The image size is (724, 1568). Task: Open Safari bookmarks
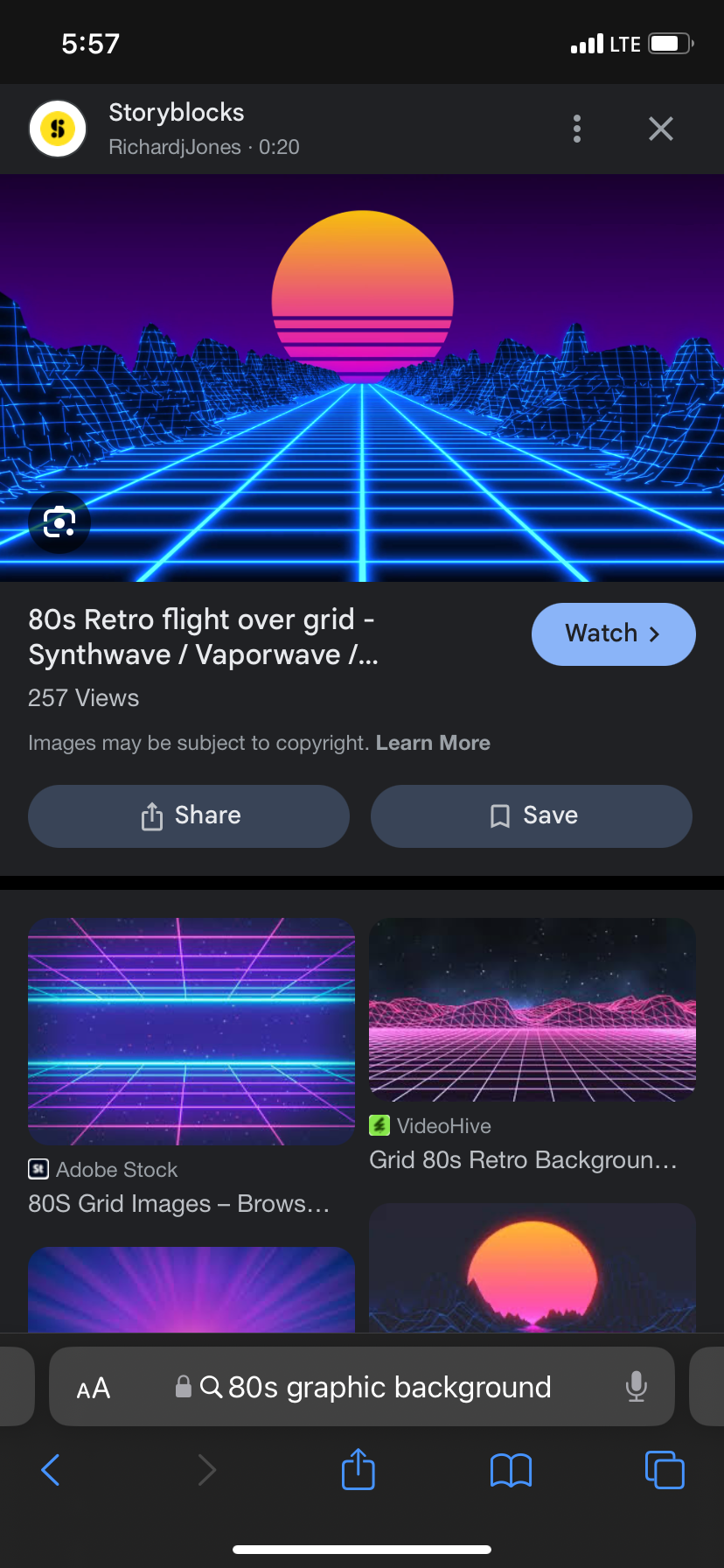[511, 1470]
